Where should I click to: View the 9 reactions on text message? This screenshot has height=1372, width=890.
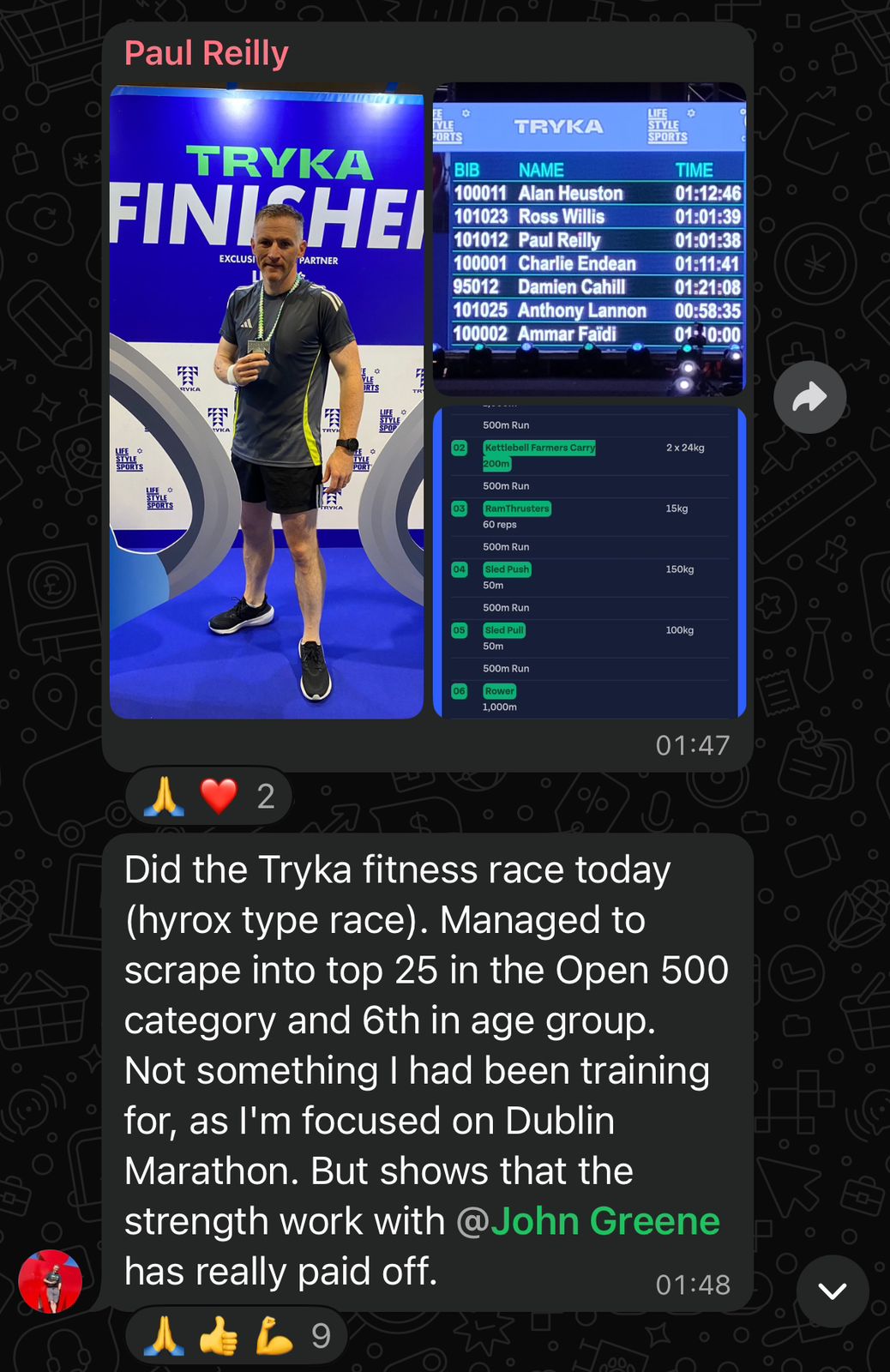point(237,1335)
